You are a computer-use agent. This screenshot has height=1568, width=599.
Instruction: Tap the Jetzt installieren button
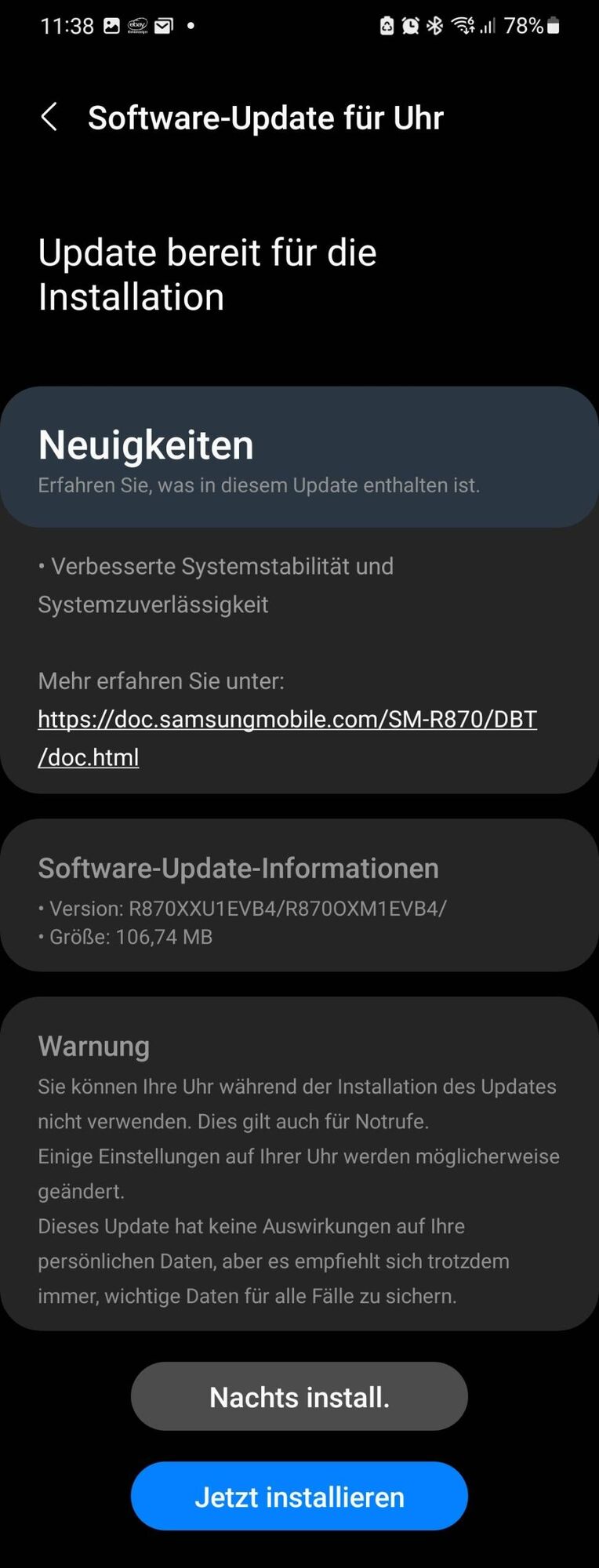click(299, 1496)
